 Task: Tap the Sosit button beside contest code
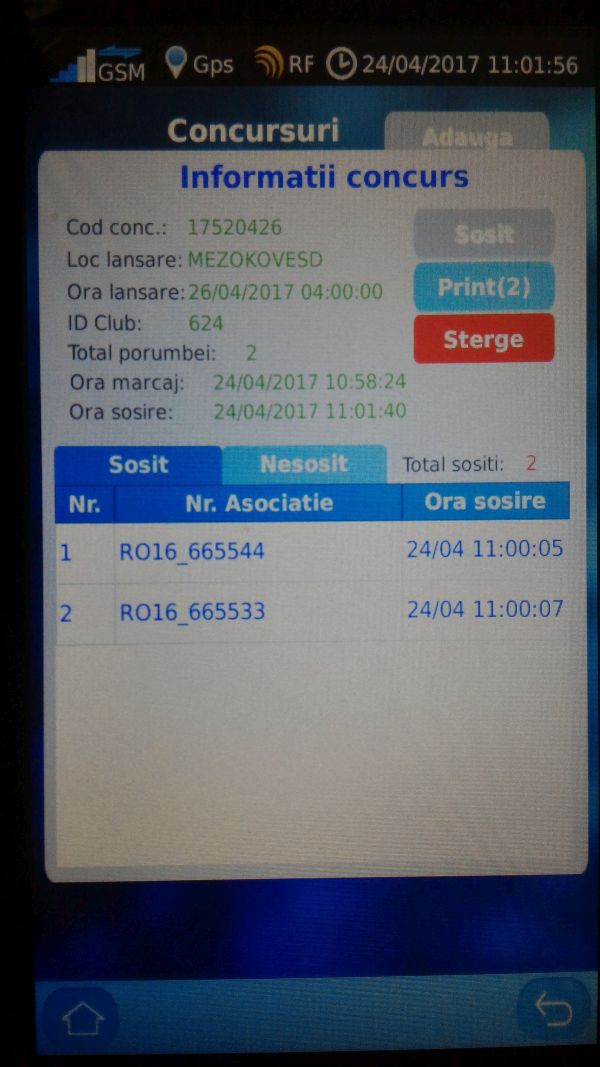tap(483, 234)
